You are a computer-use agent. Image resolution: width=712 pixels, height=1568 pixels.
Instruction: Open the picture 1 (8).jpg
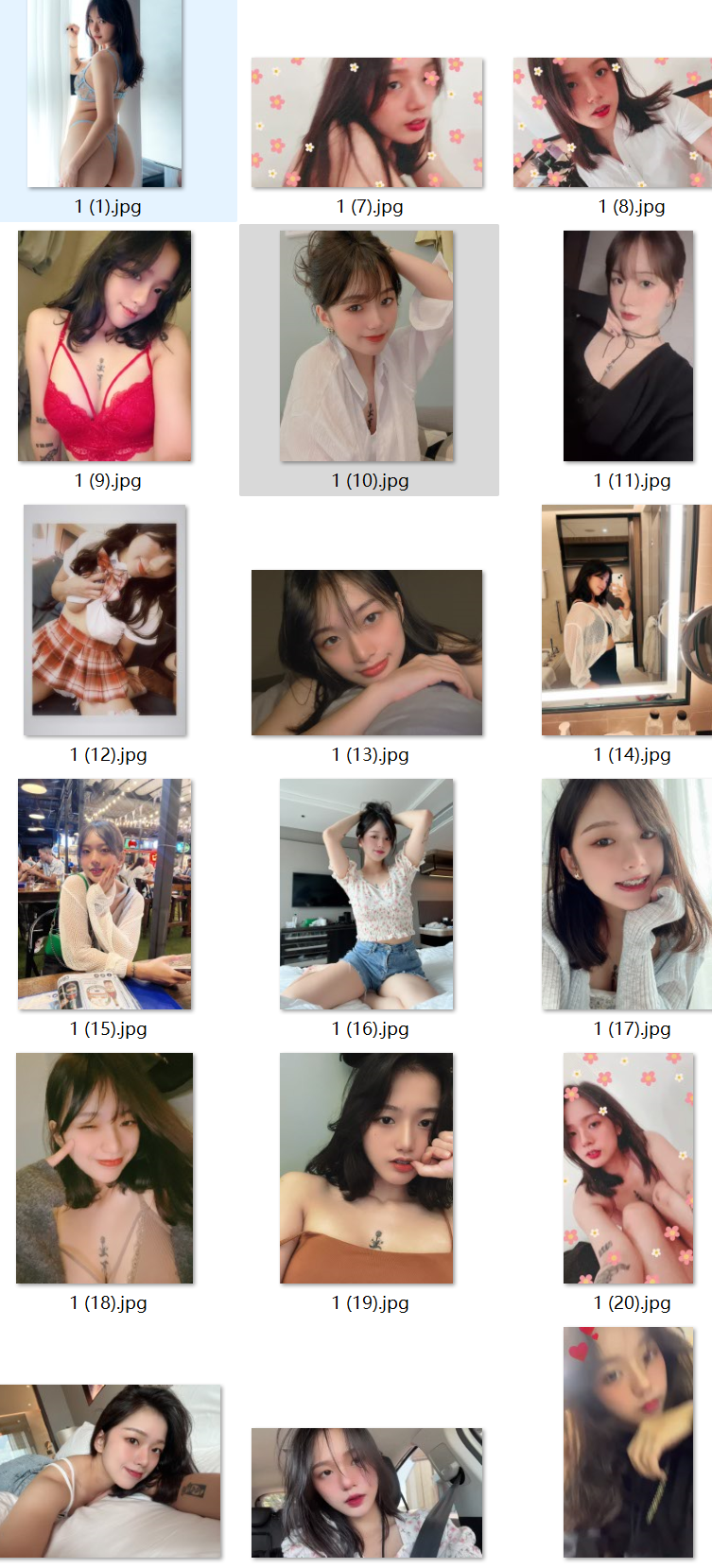tap(612, 123)
